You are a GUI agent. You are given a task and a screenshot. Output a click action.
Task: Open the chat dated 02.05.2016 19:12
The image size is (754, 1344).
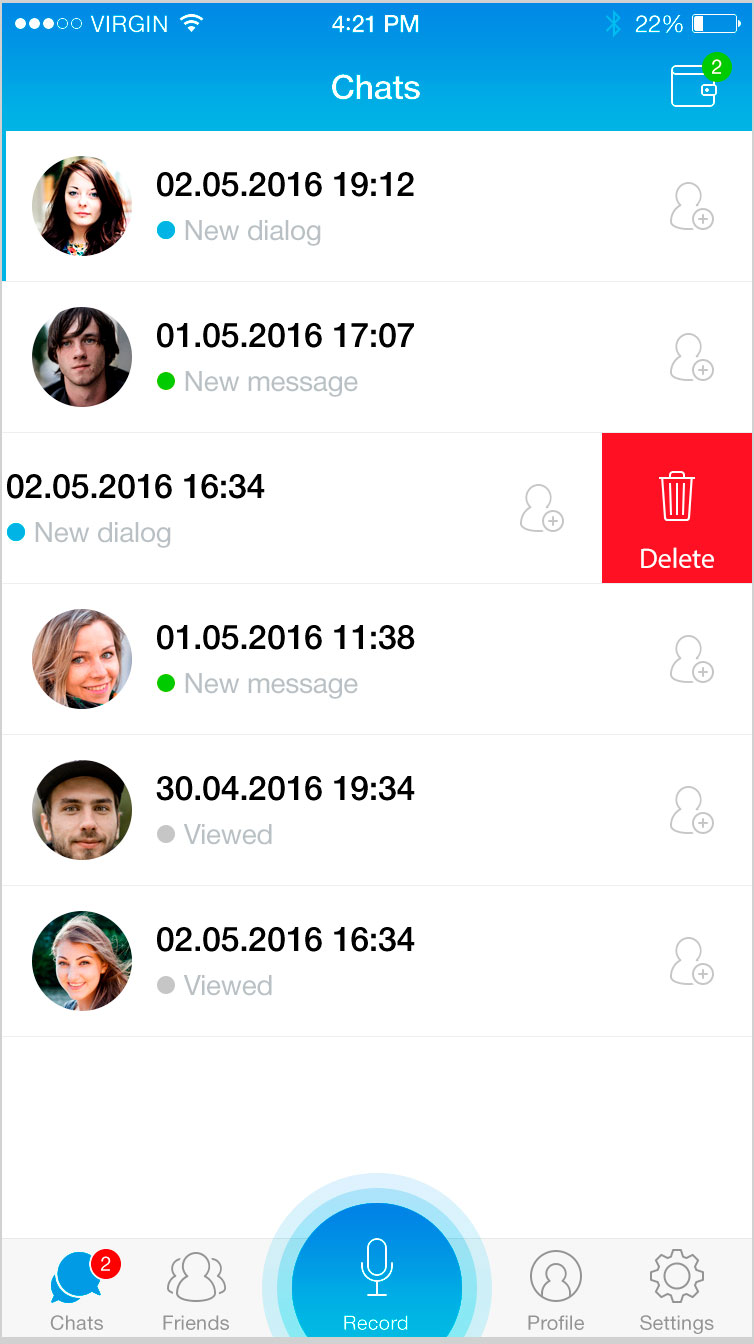pos(377,206)
